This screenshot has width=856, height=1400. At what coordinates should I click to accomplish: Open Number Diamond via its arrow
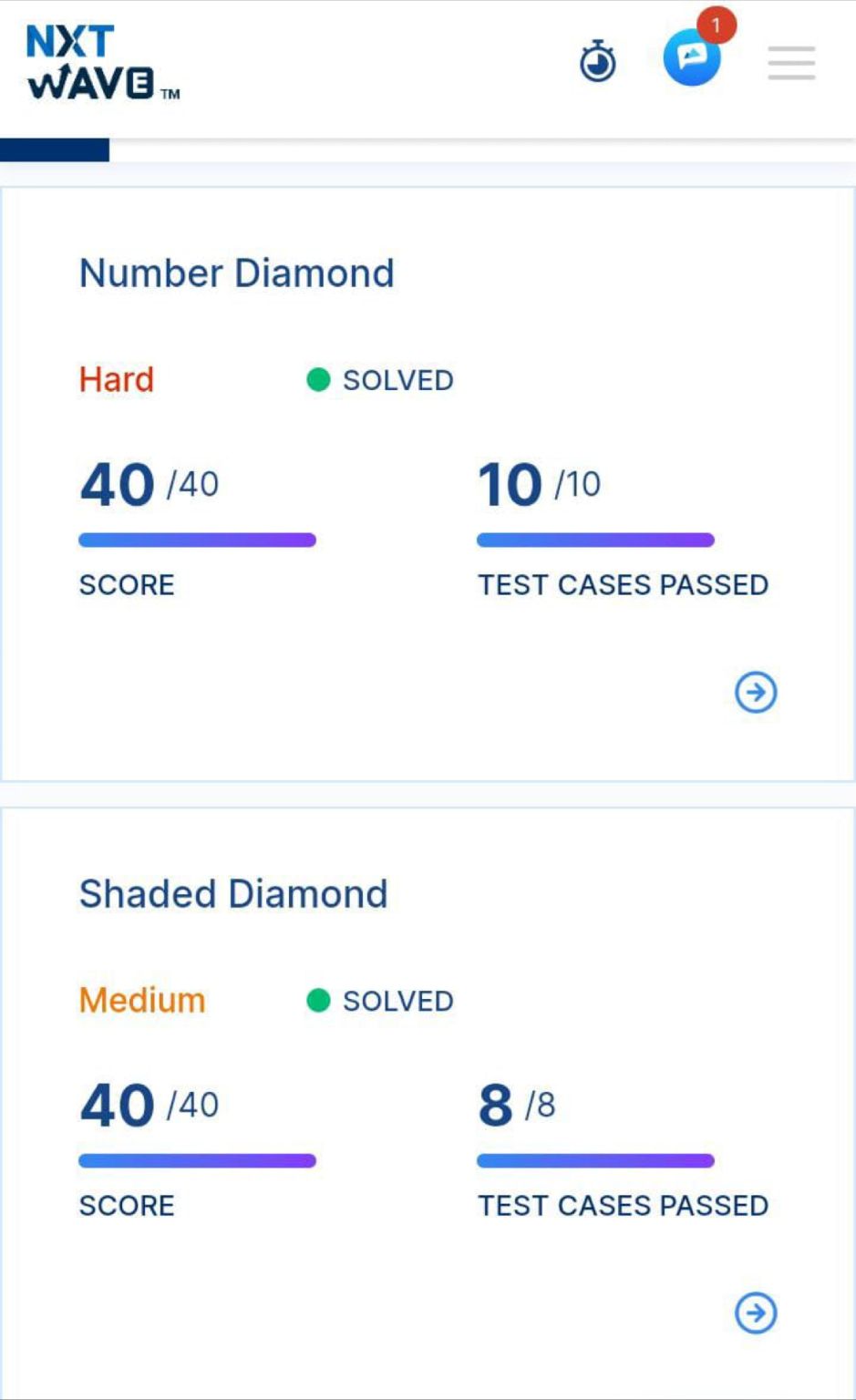point(756,692)
